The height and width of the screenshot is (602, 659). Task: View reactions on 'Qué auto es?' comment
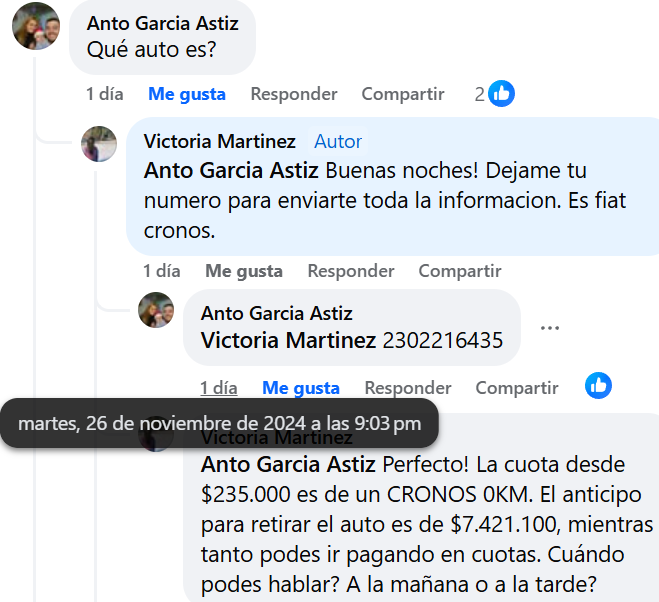494,94
